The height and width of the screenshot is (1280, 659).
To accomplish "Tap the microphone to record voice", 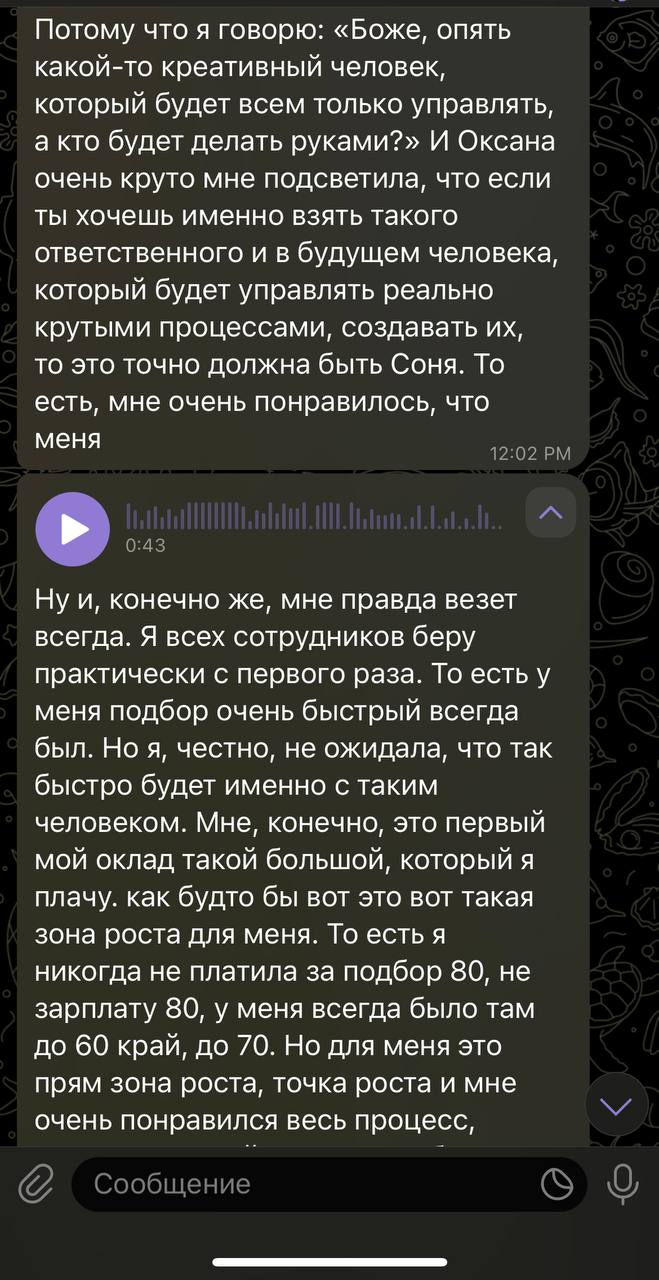I will tap(623, 1185).
